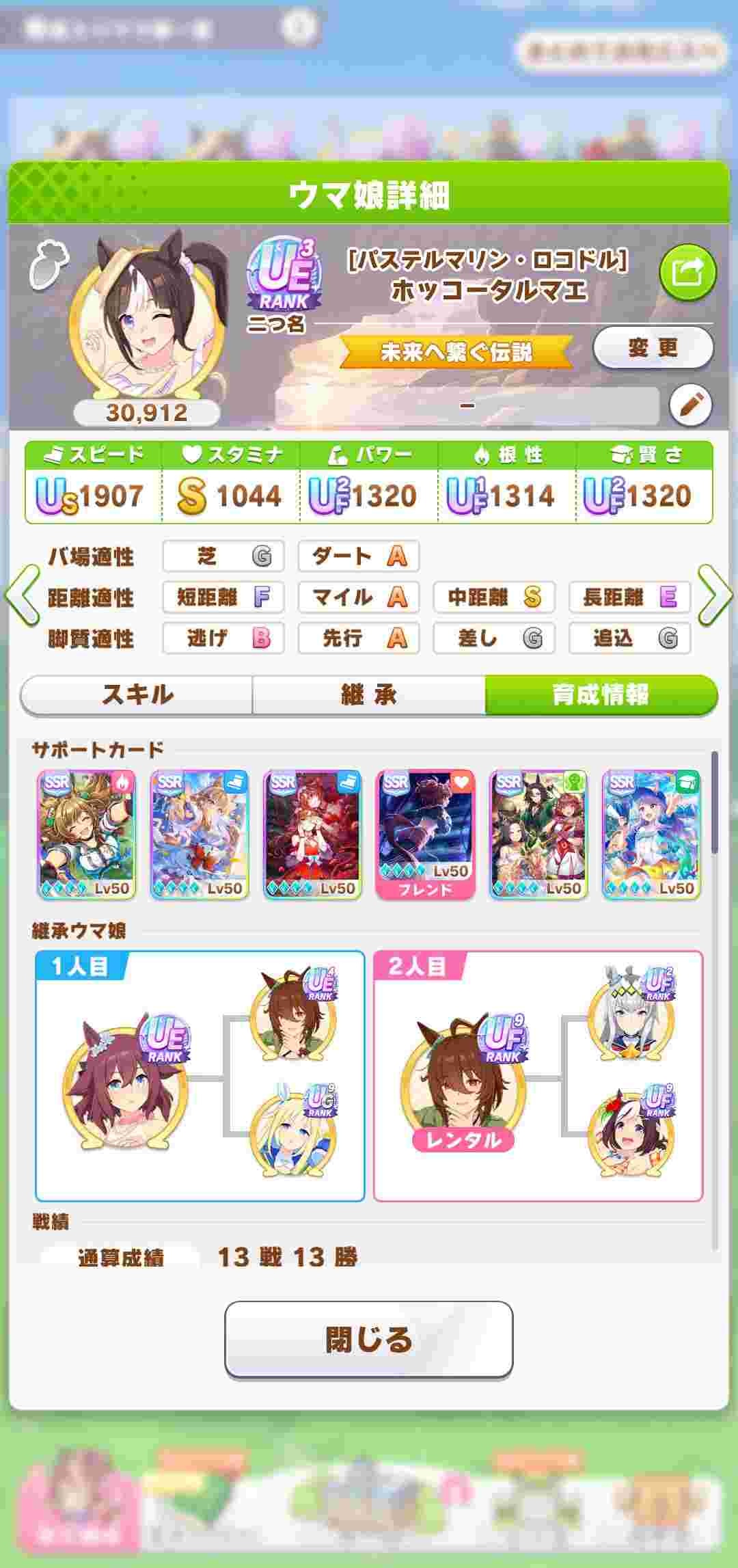The image size is (738, 1568).
Task: Close the dialog with 閉じる
Action: pyautogui.click(x=369, y=1339)
